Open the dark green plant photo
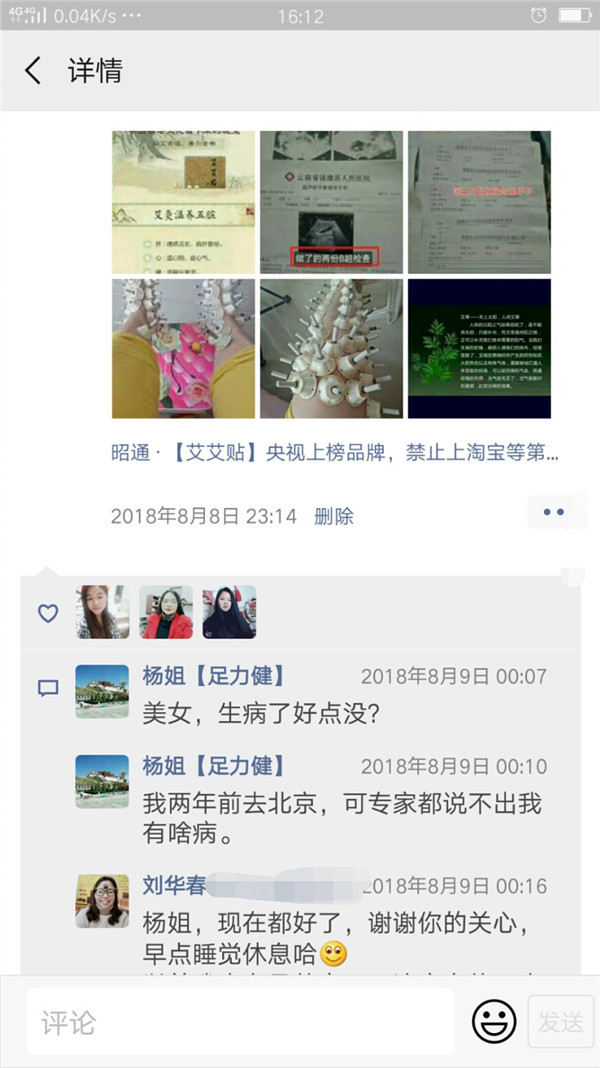600x1068 pixels. click(x=479, y=348)
